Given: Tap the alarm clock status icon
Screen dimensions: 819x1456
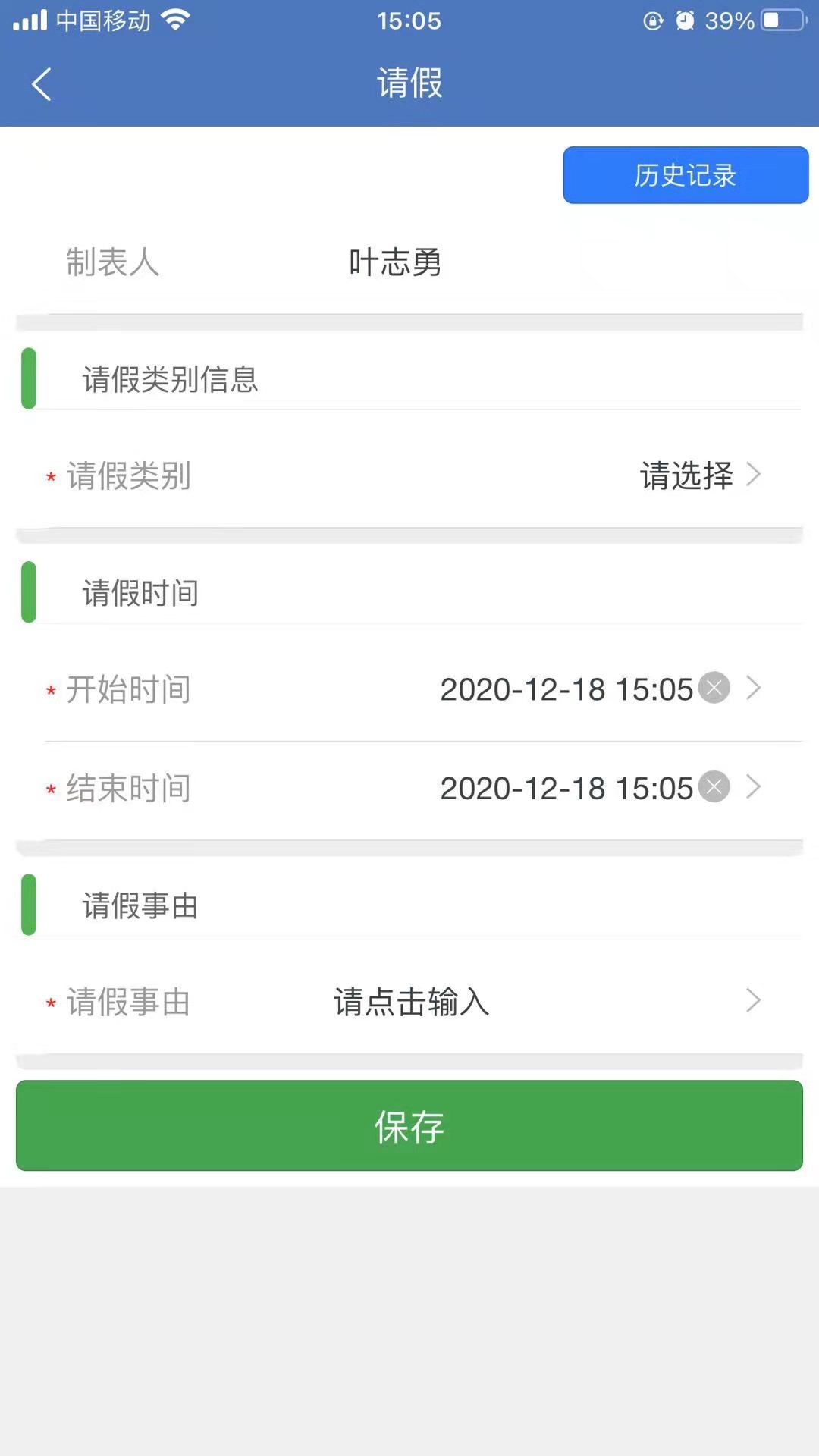Looking at the screenshot, I should [x=686, y=20].
